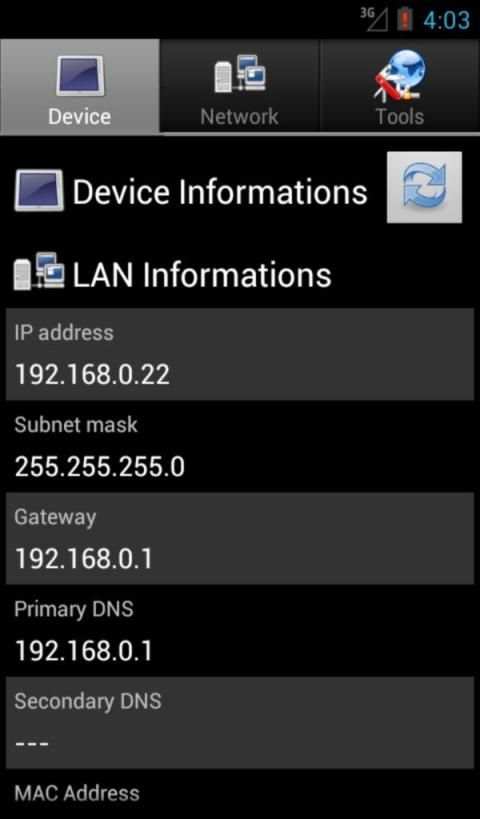The width and height of the screenshot is (480, 819).
Task: Select the Device tab
Action: click(80, 86)
